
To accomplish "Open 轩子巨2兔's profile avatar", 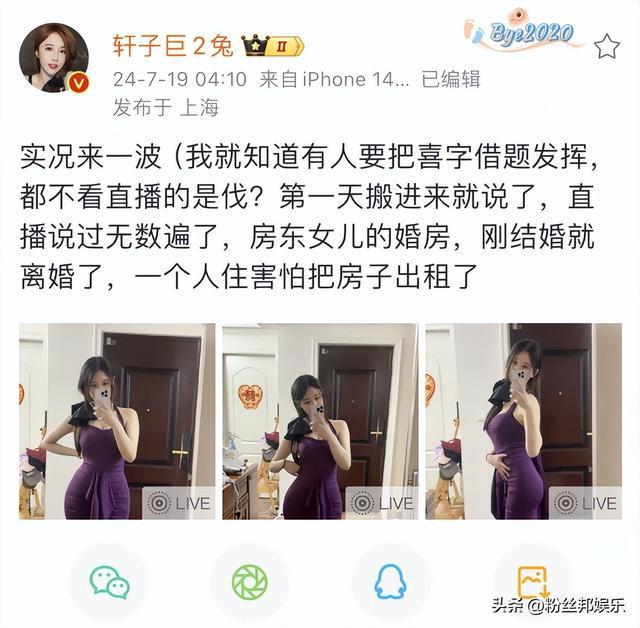I will 54,57.
